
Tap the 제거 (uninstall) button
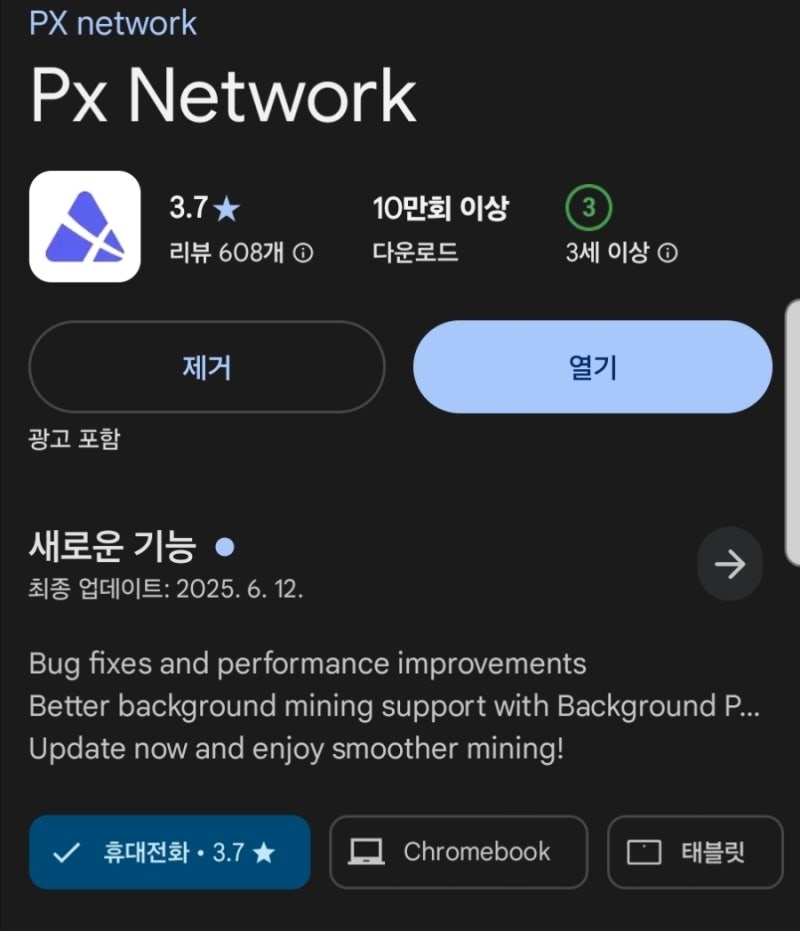(x=207, y=367)
